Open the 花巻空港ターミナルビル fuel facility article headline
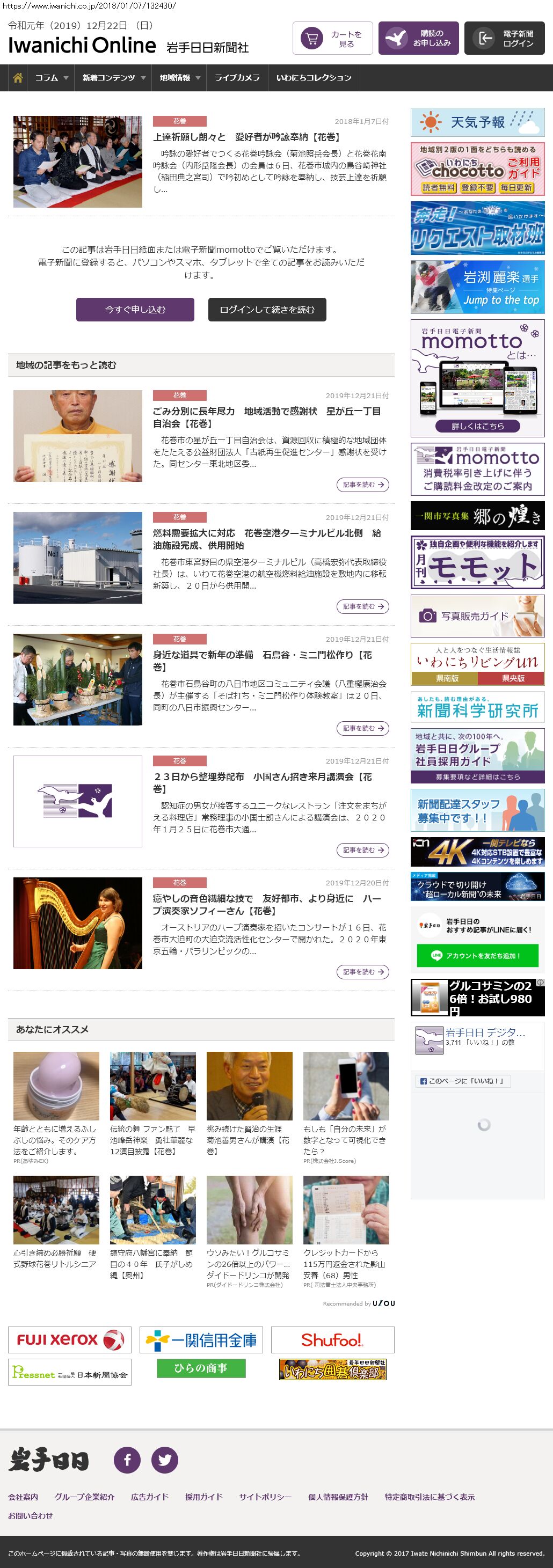Image resolution: width=553 pixels, height=1568 pixels. [267, 539]
